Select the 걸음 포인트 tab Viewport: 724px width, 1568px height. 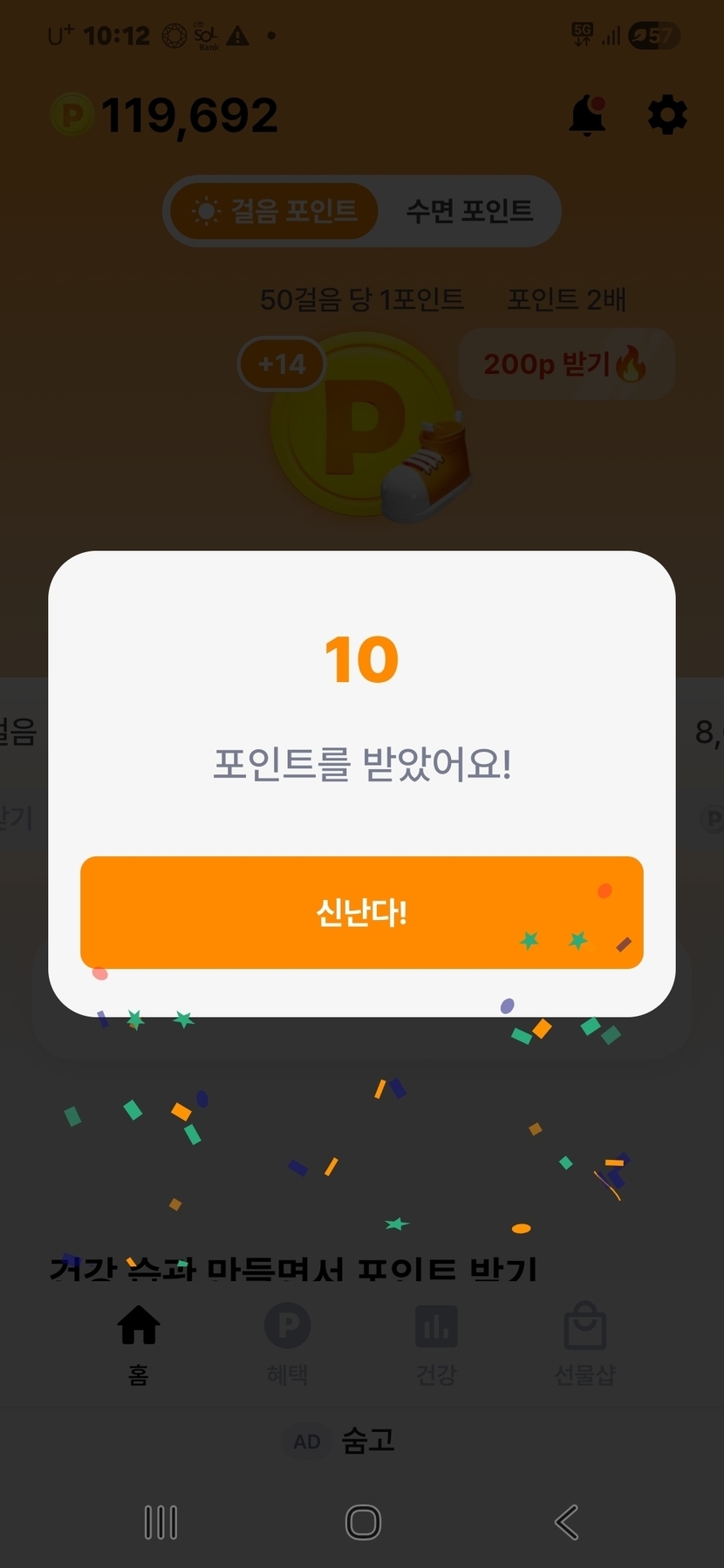(276, 211)
